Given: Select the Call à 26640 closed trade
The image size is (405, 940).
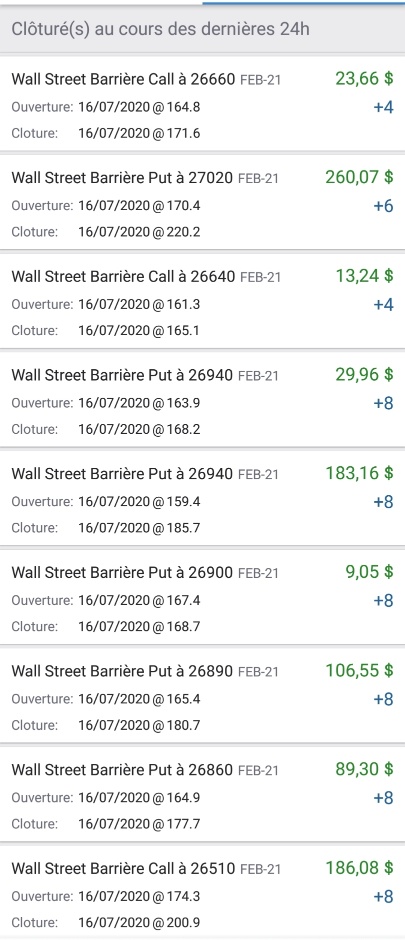Looking at the screenshot, I should pos(202,302).
